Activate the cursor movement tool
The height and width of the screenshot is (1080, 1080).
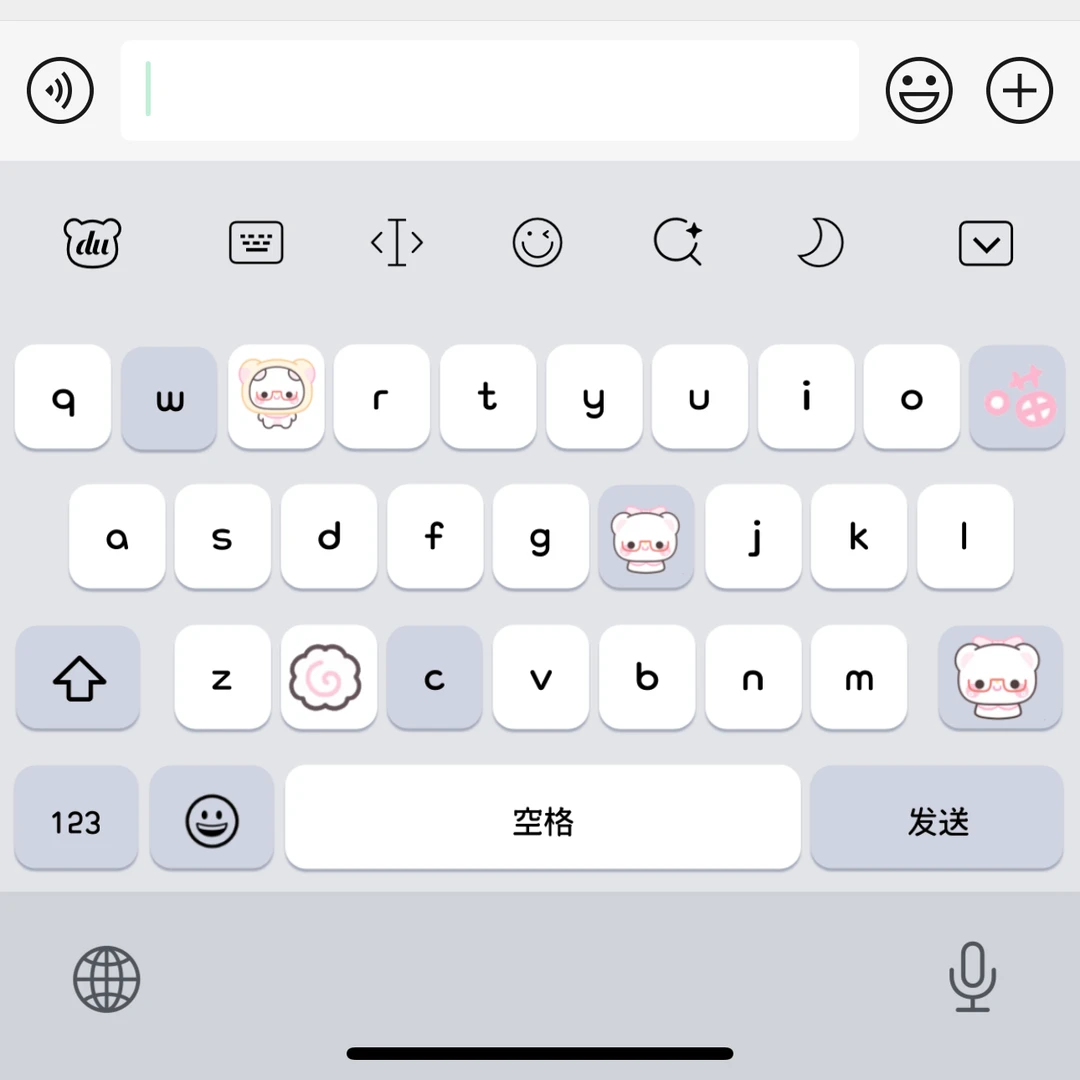[x=397, y=243]
